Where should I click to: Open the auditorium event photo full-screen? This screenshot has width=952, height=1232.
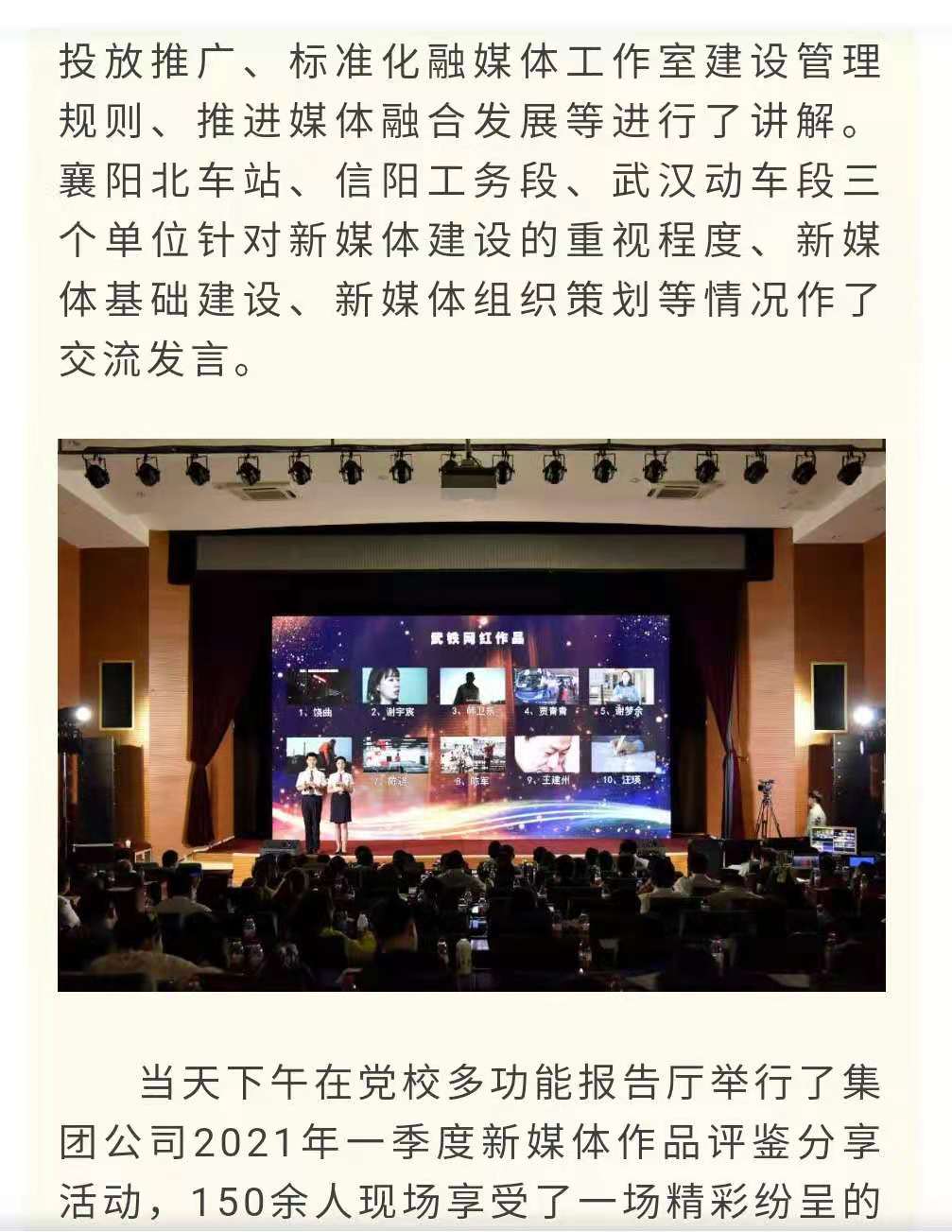click(471, 715)
